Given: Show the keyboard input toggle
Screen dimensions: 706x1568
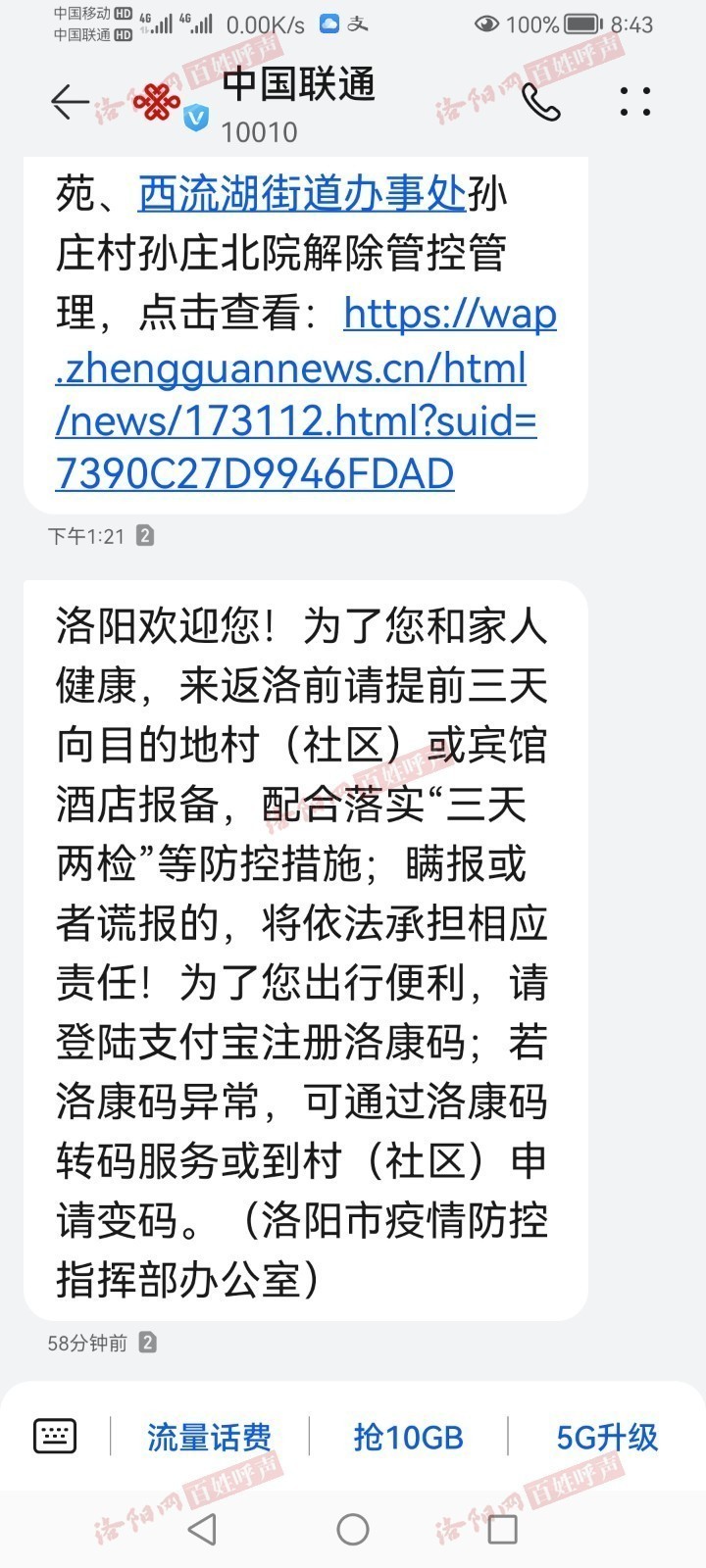Looking at the screenshot, I should pos(55,1436).
